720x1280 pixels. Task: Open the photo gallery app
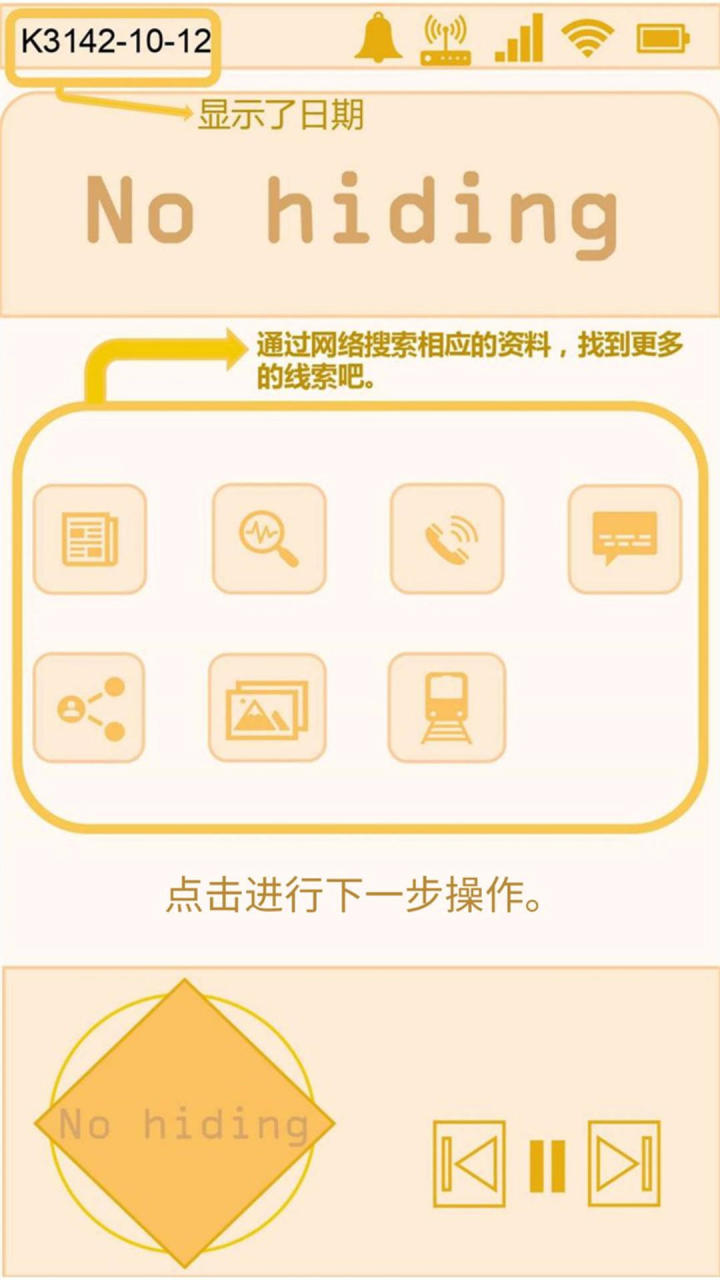(x=267, y=708)
